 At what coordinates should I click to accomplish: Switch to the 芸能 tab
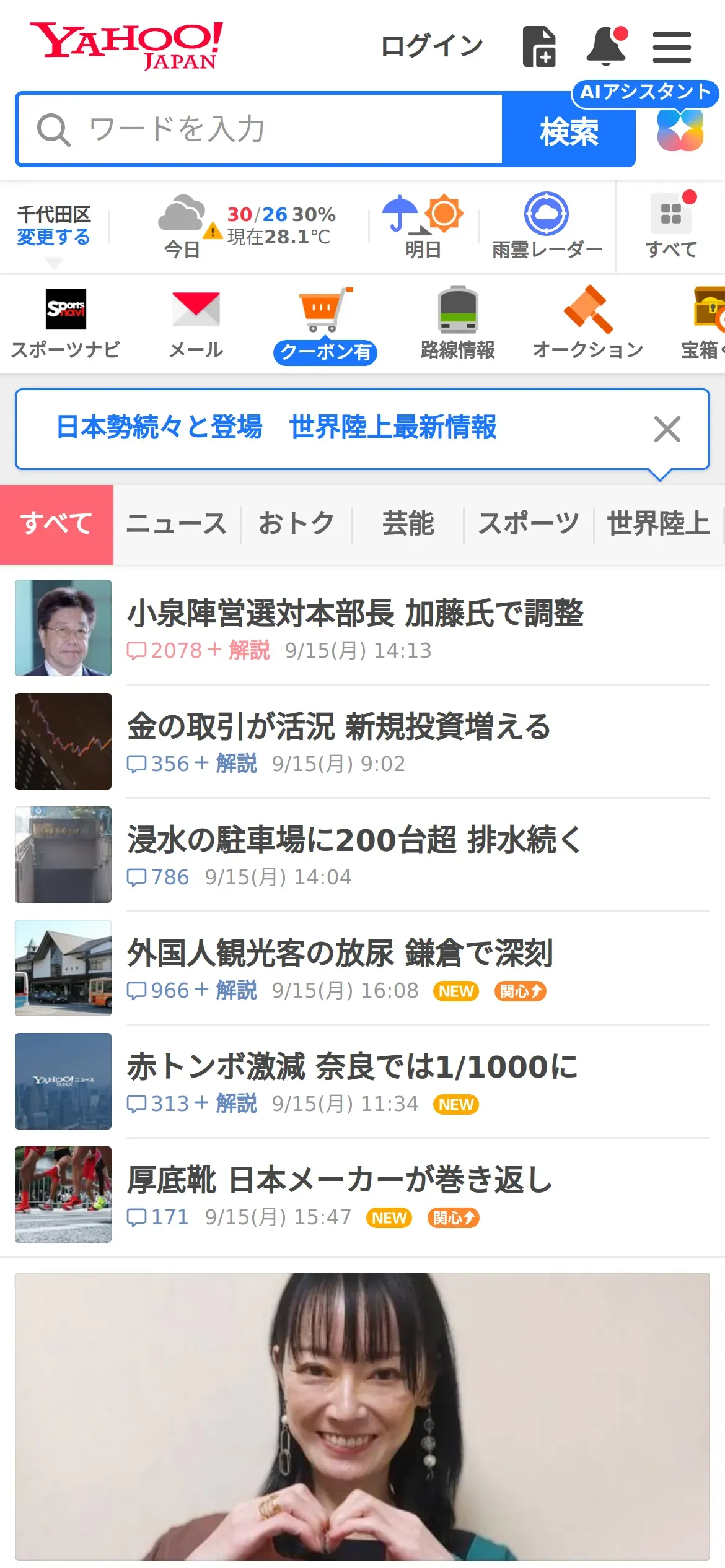tap(408, 524)
